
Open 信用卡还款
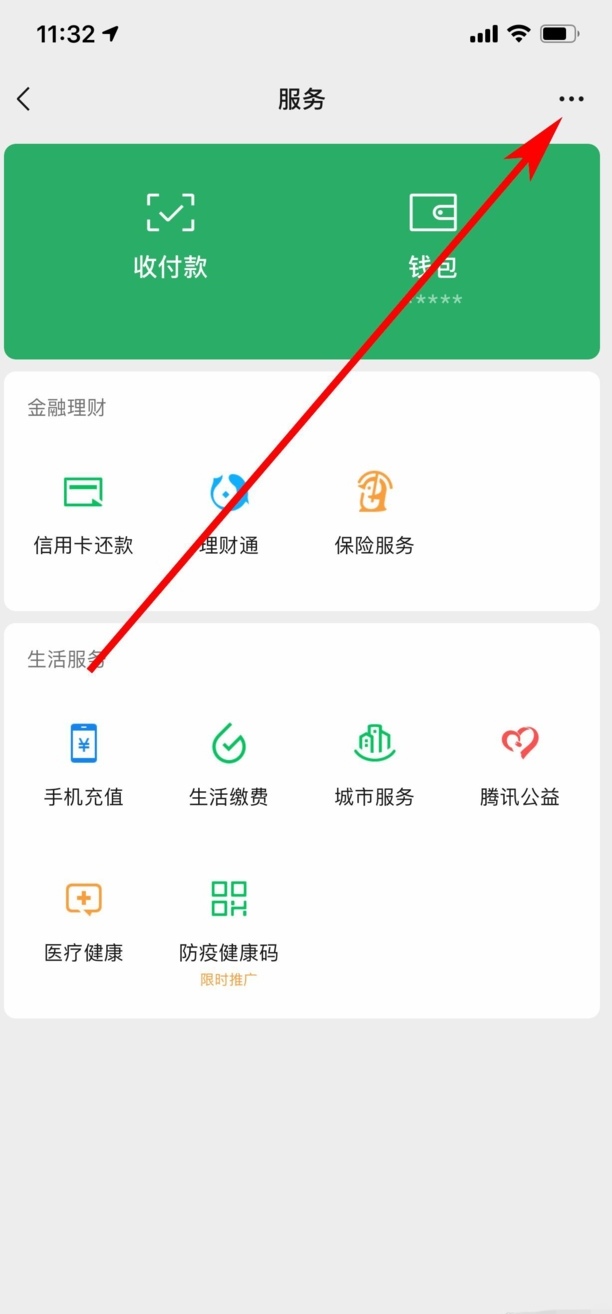[83, 515]
